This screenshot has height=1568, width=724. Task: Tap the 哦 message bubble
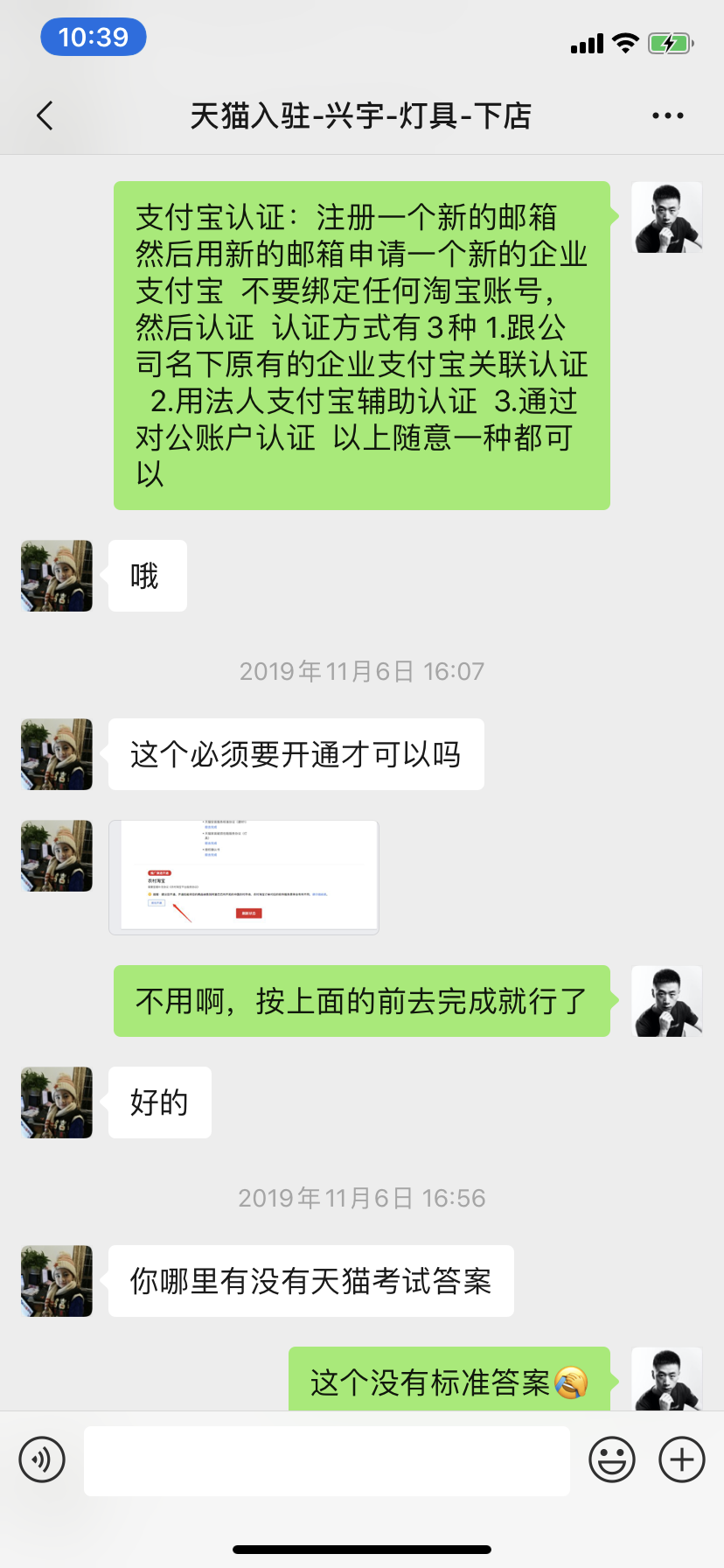coord(146,575)
